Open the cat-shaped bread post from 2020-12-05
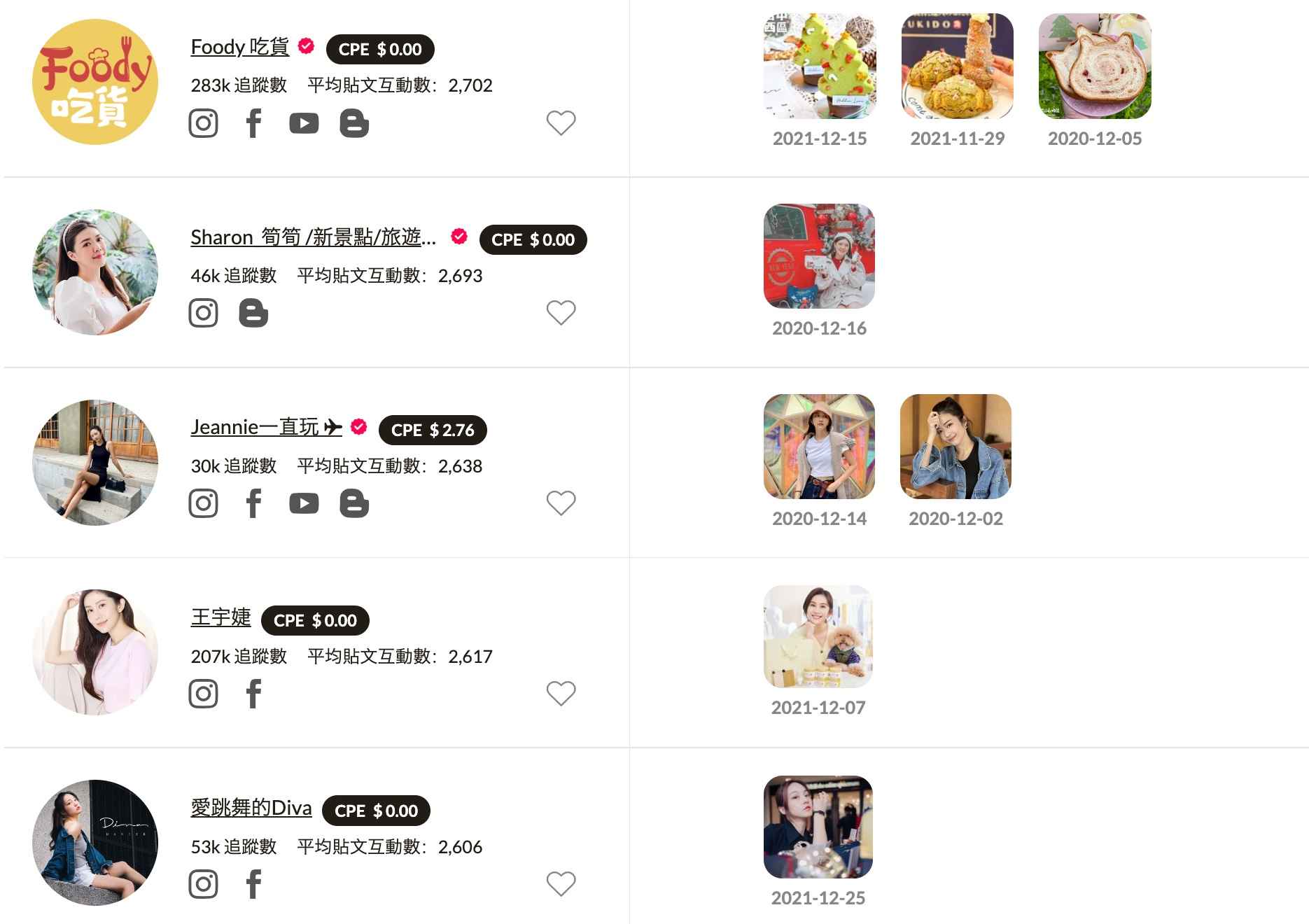Screen dimensions: 1309x924 tap(1094, 66)
